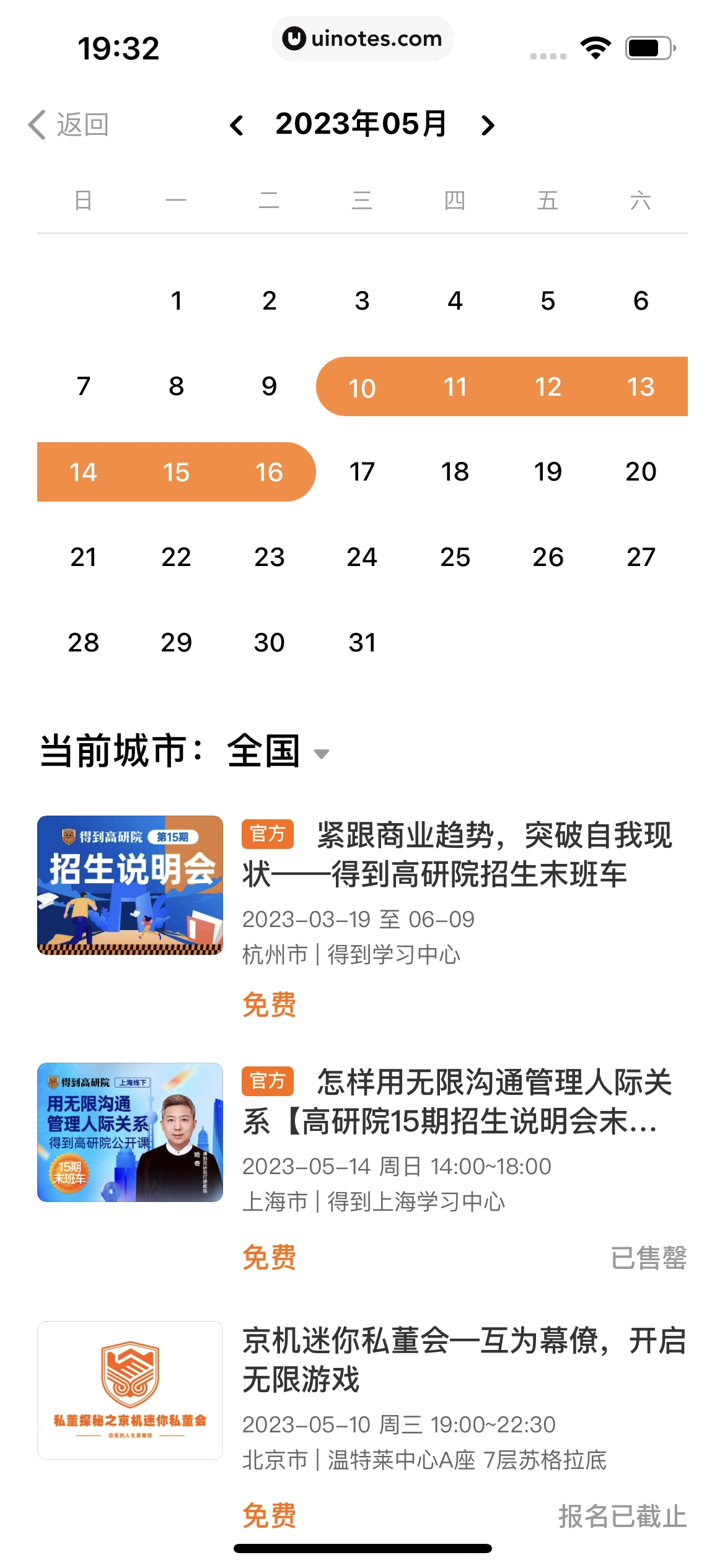This screenshot has height=1568, width=725.
Task: Select May 25 on the calendar
Action: (455, 557)
